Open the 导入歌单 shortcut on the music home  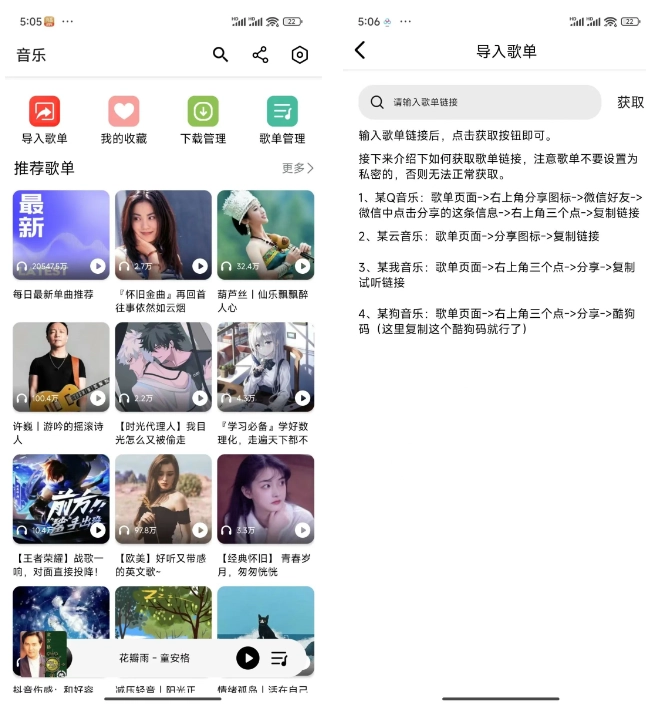pos(44,120)
